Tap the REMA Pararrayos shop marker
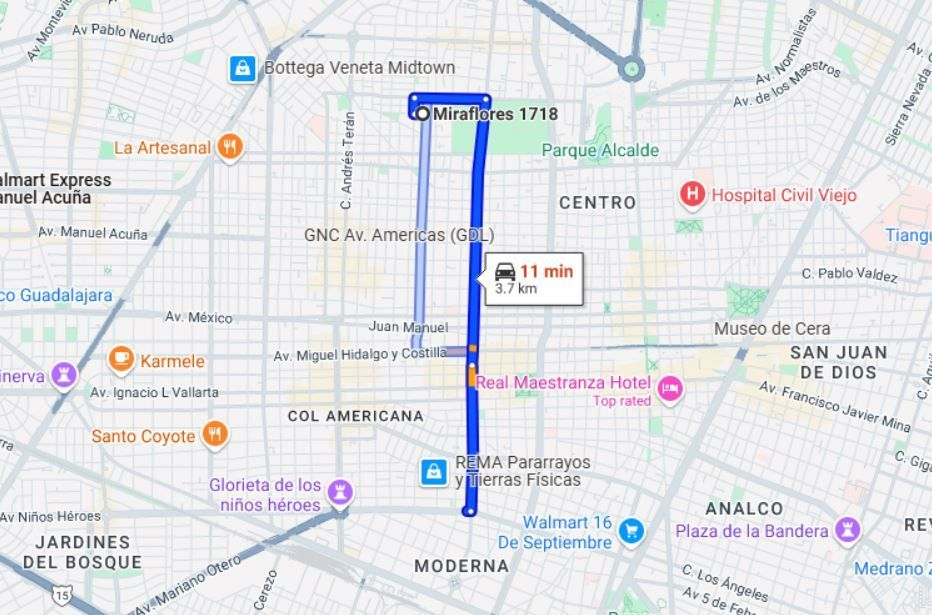 point(433,471)
